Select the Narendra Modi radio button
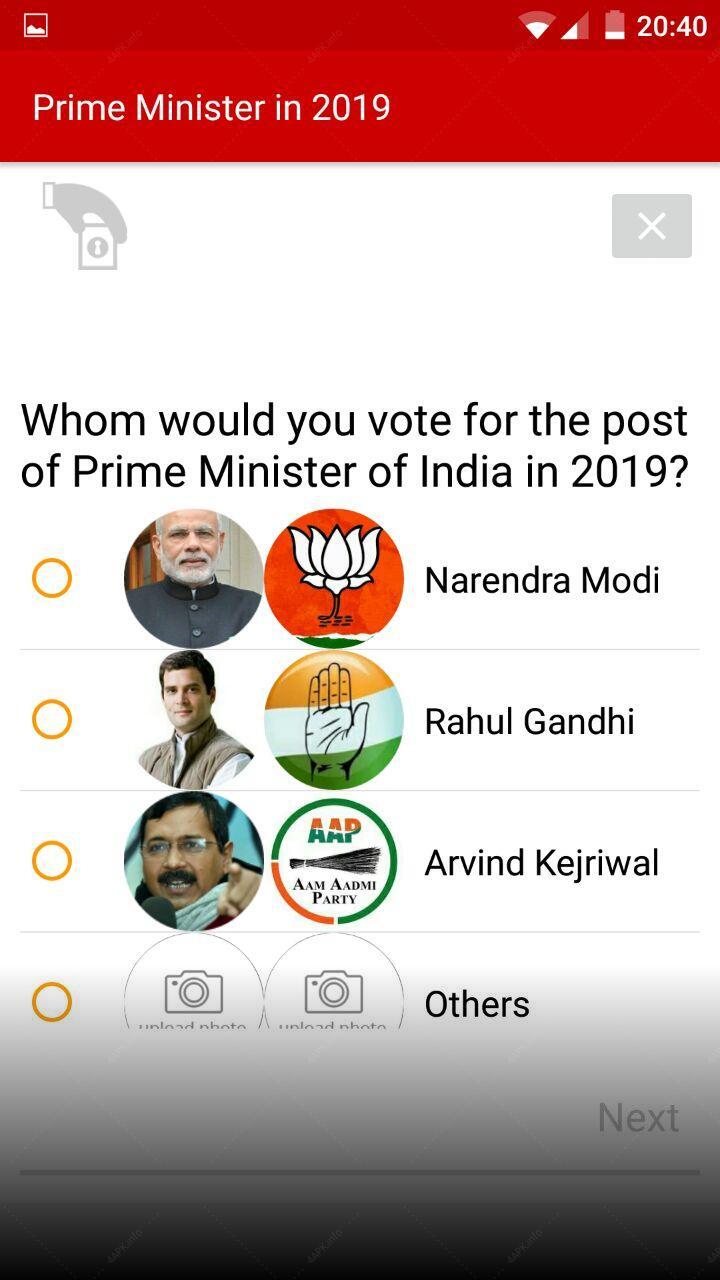This screenshot has height=1280, width=720. tap(52, 578)
